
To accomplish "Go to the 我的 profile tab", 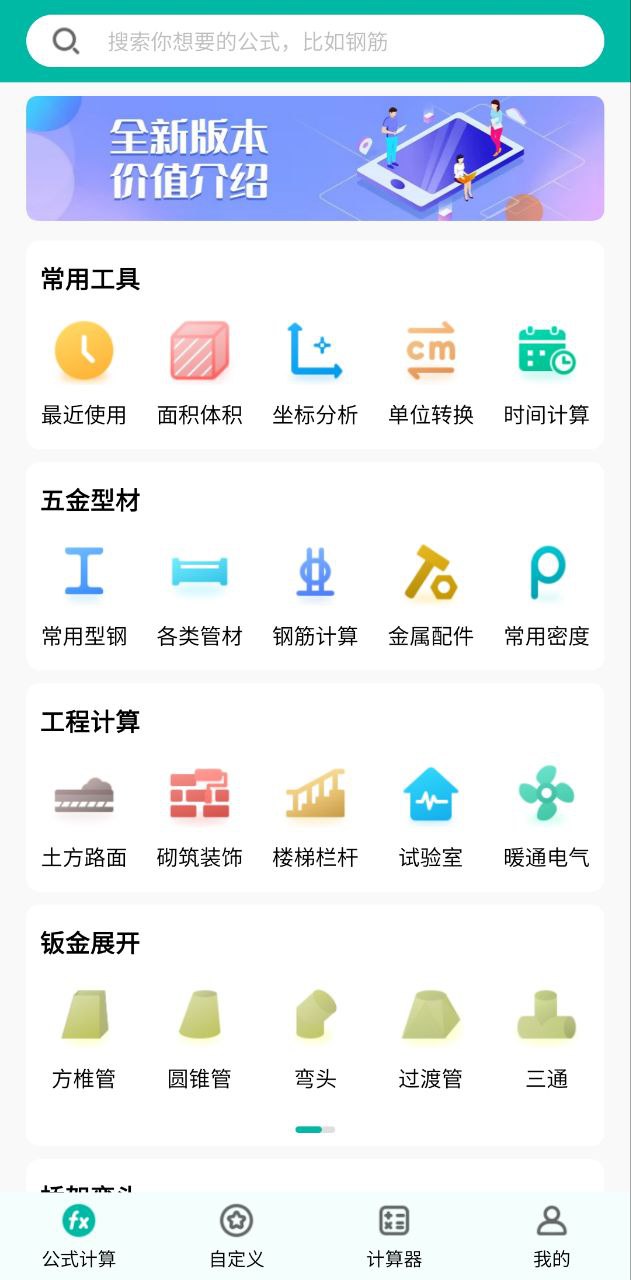I will click(x=551, y=1236).
